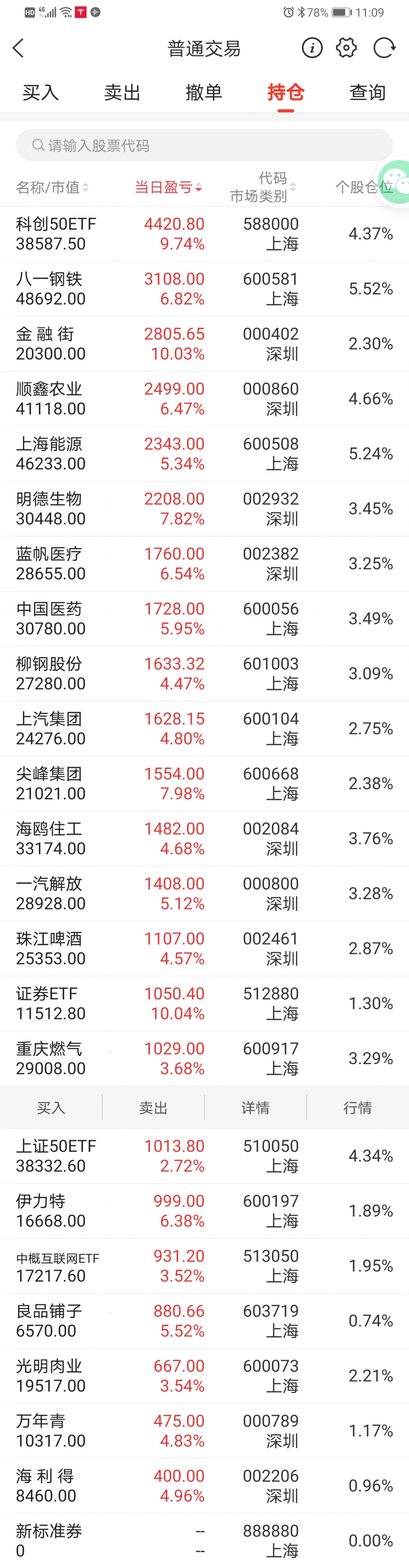View 详情 for 重庆燃气
The width and height of the screenshot is (409, 1568).
pos(256,1107)
